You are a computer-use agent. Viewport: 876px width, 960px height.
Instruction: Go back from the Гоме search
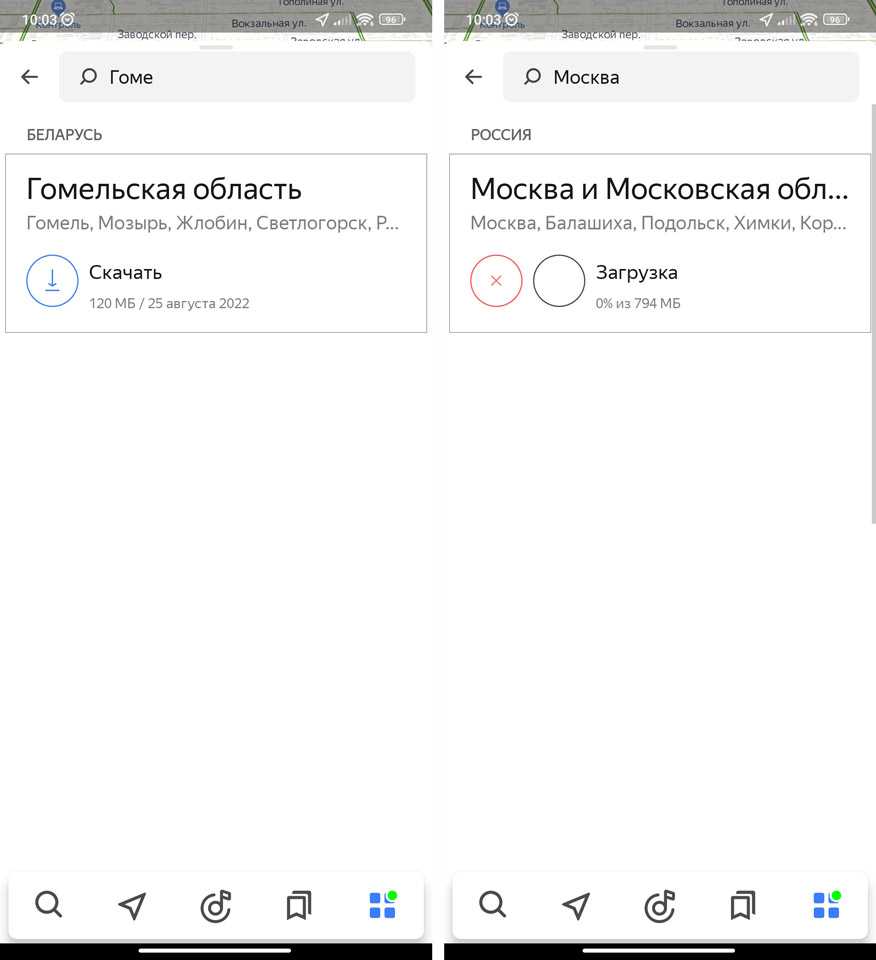coord(30,77)
